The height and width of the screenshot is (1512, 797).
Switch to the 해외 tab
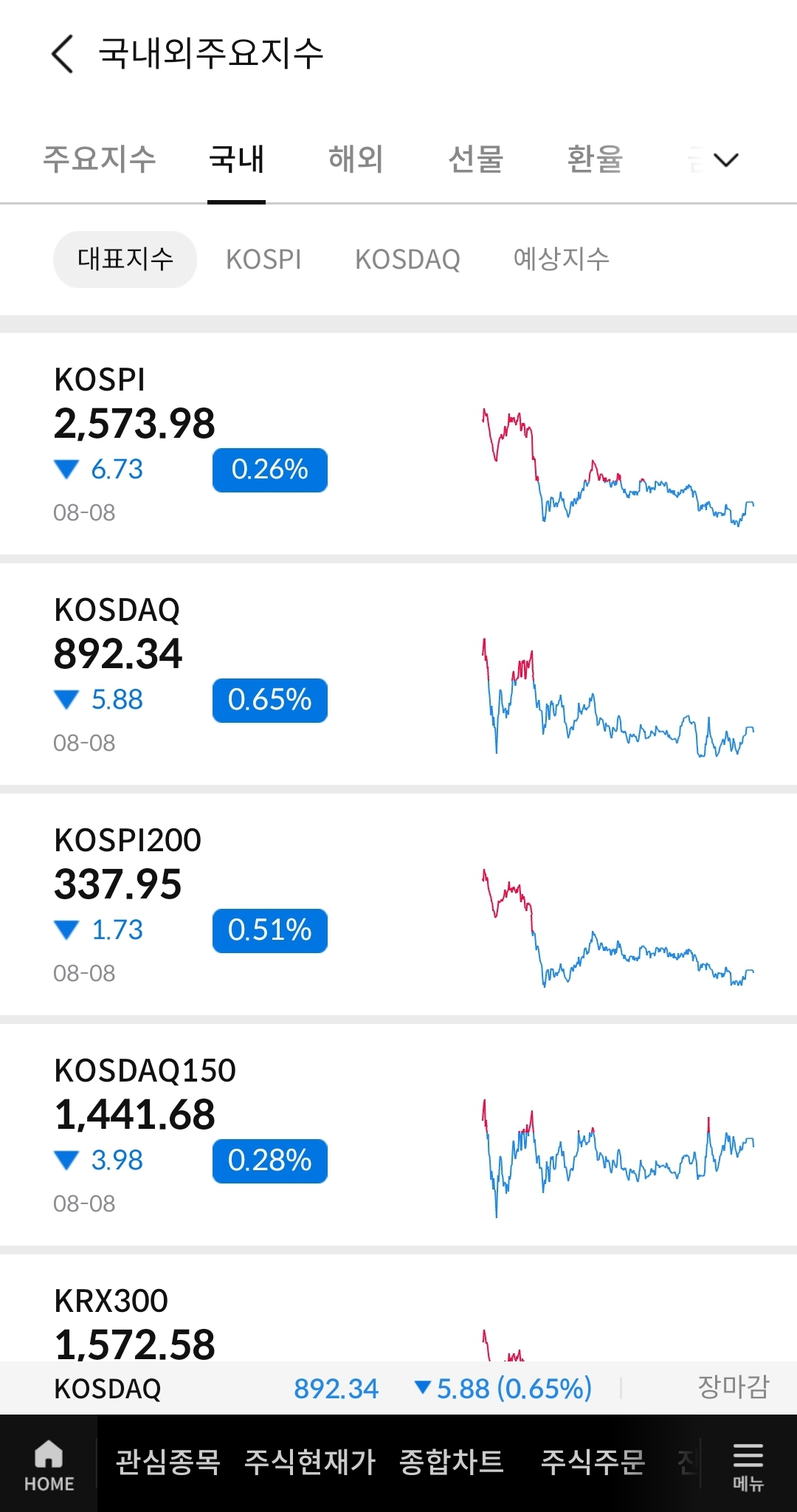356,159
